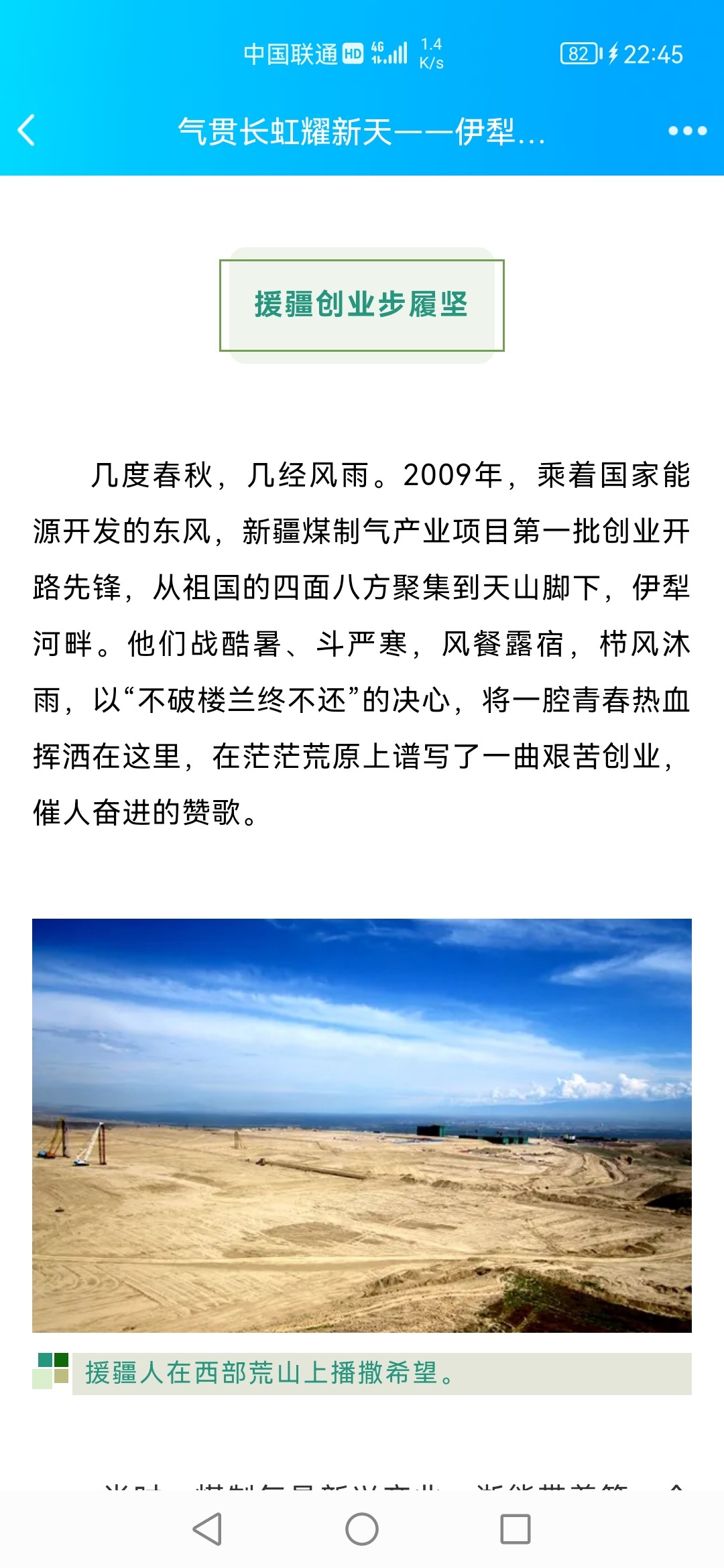
Task: Go to the home screen
Action: 362,1529
